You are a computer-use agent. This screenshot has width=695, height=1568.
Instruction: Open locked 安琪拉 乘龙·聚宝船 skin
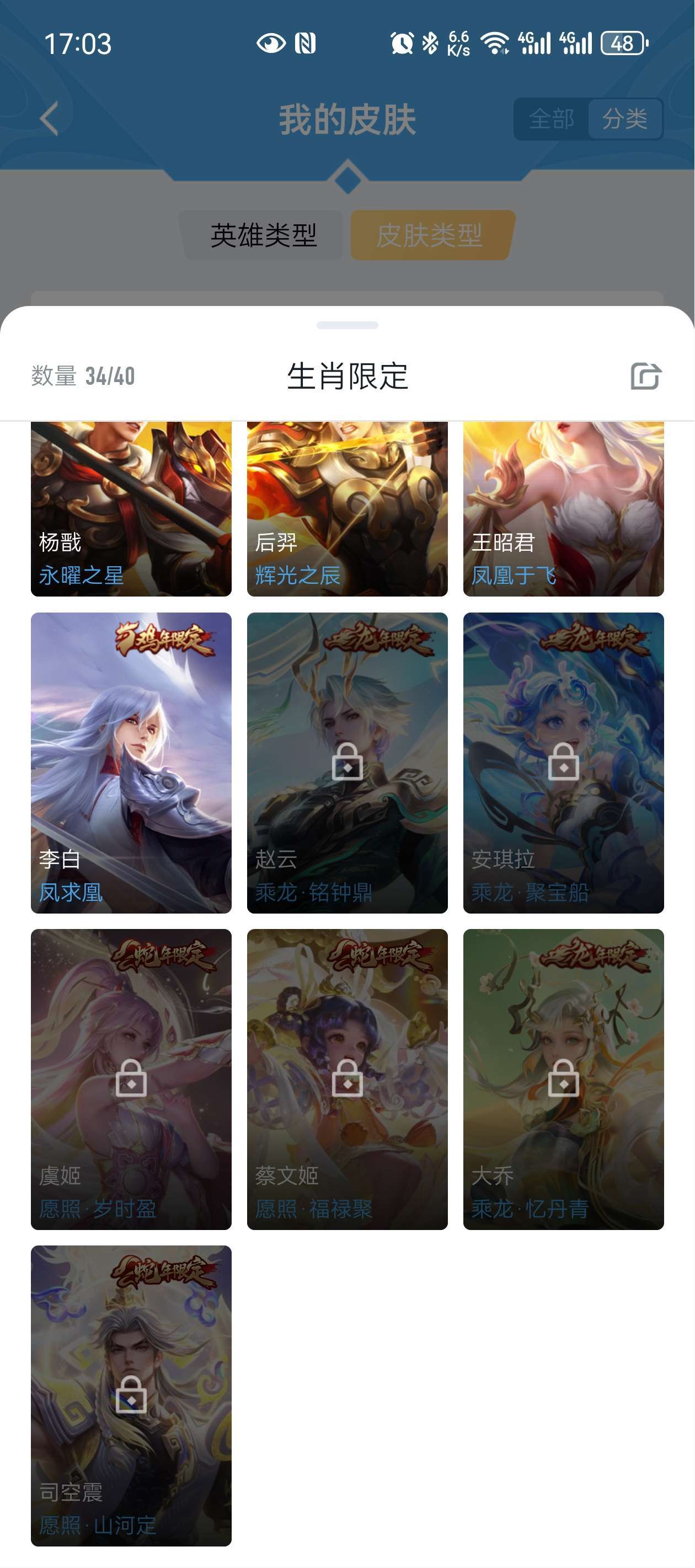point(563,762)
